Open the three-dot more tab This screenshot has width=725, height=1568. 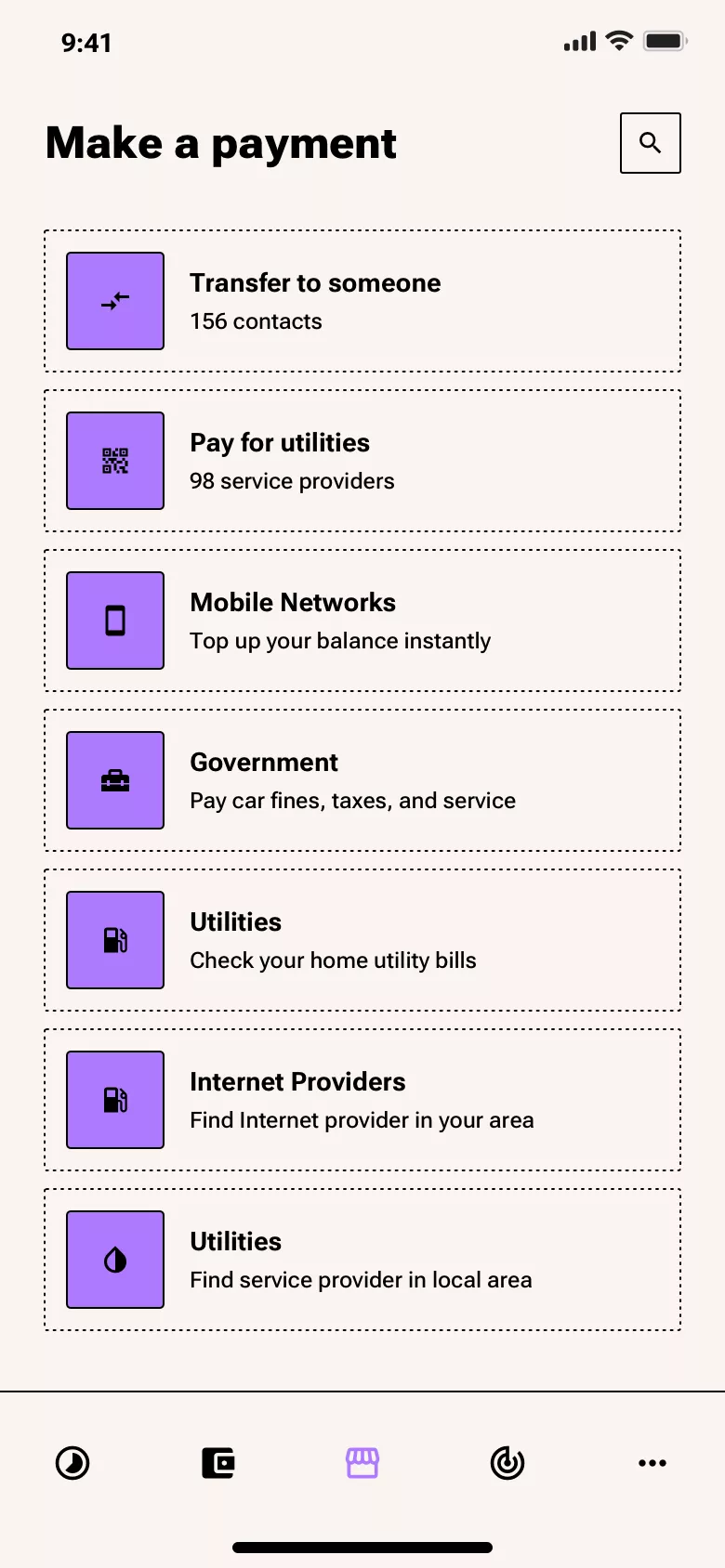pyautogui.click(x=652, y=1463)
